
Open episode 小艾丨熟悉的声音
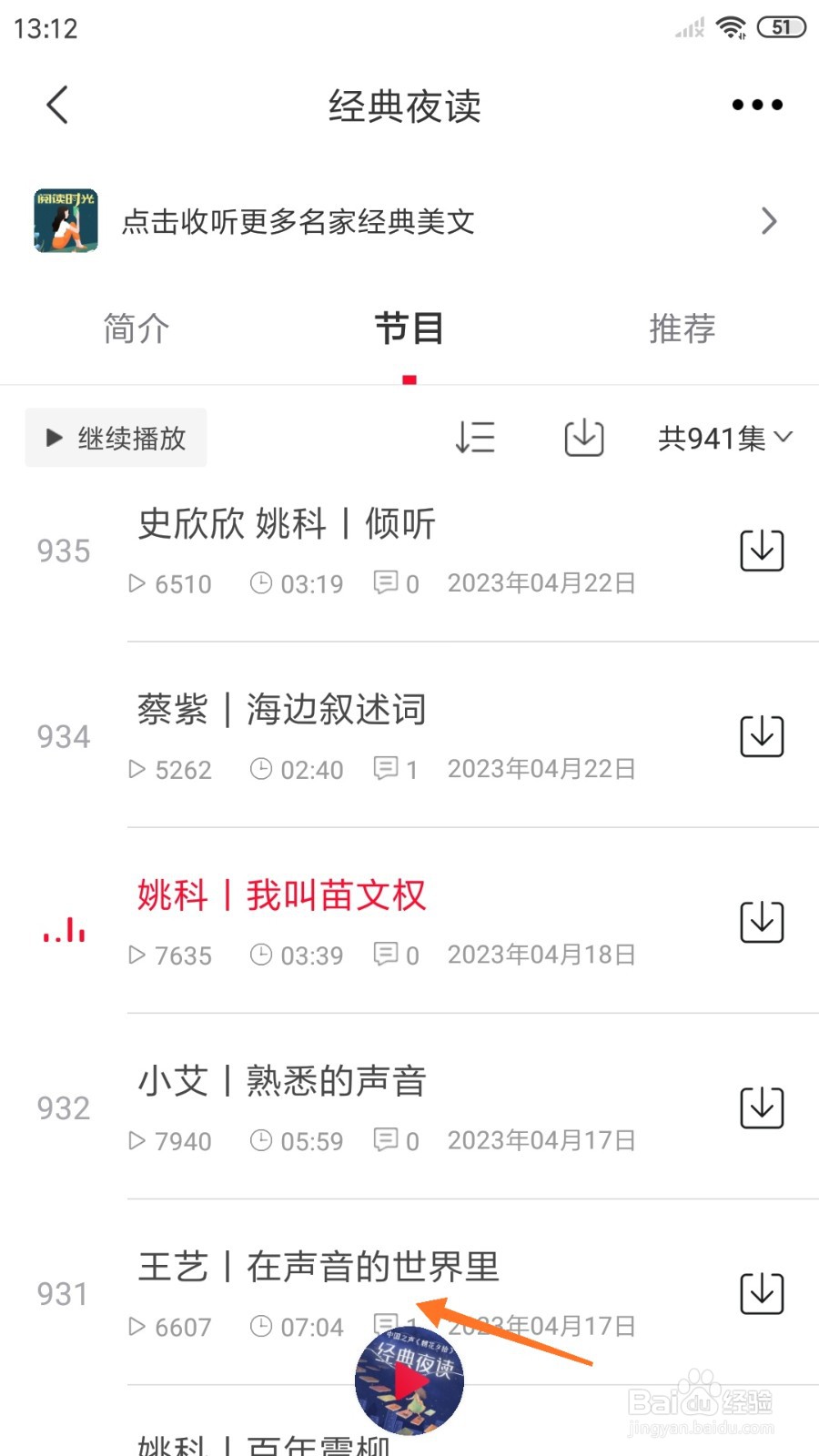(x=282, y=1081)
